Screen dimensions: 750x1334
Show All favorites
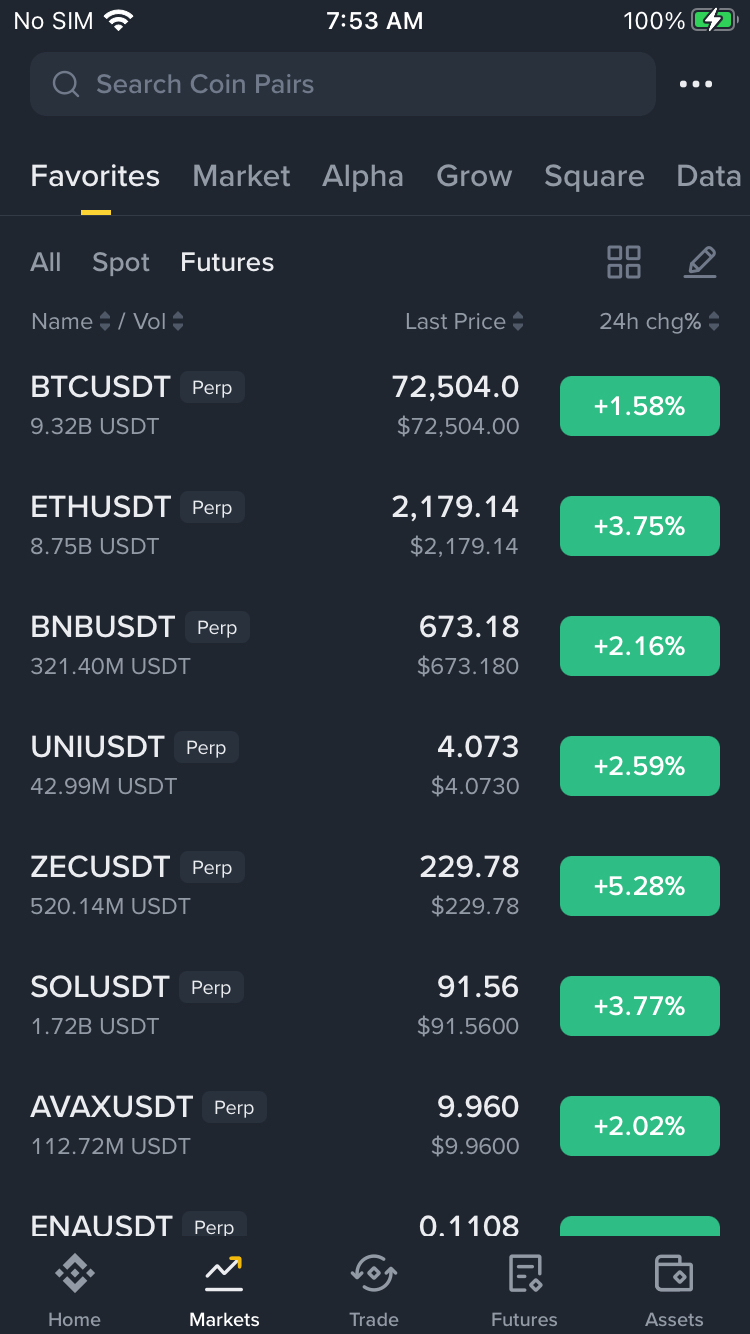[x=46, y=262]
